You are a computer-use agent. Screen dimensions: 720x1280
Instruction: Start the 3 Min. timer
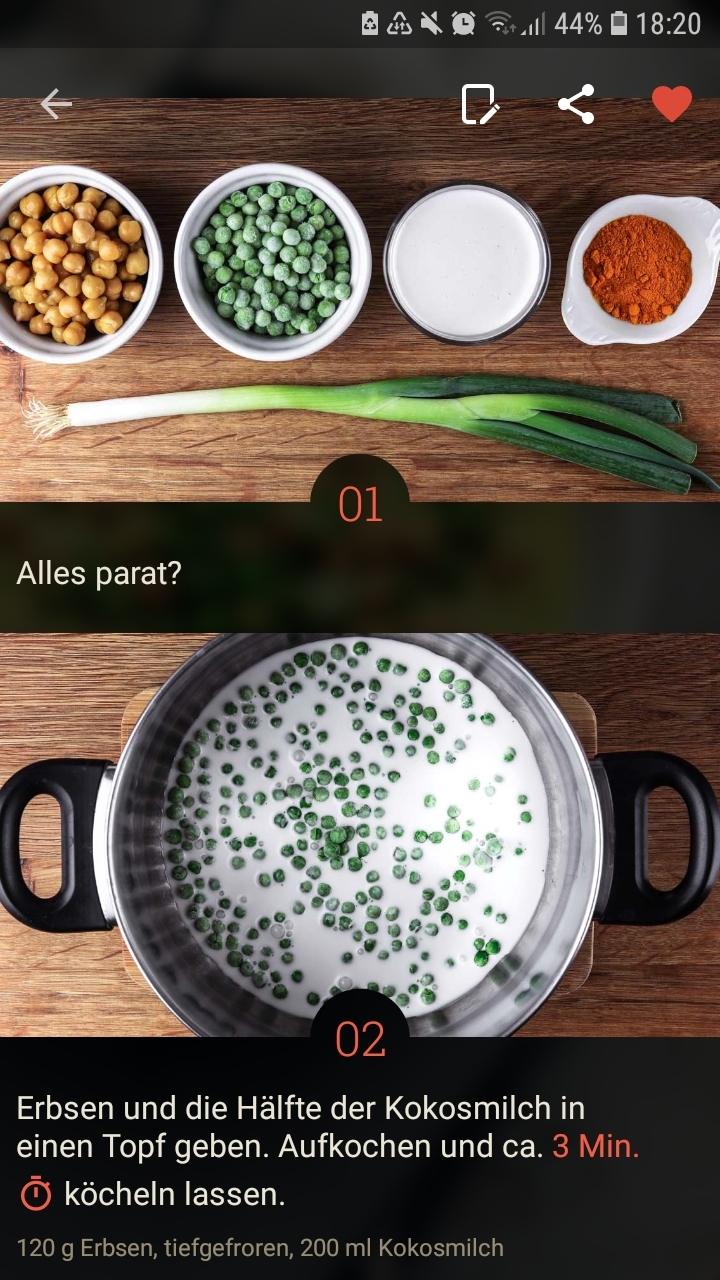point(595,1147)
